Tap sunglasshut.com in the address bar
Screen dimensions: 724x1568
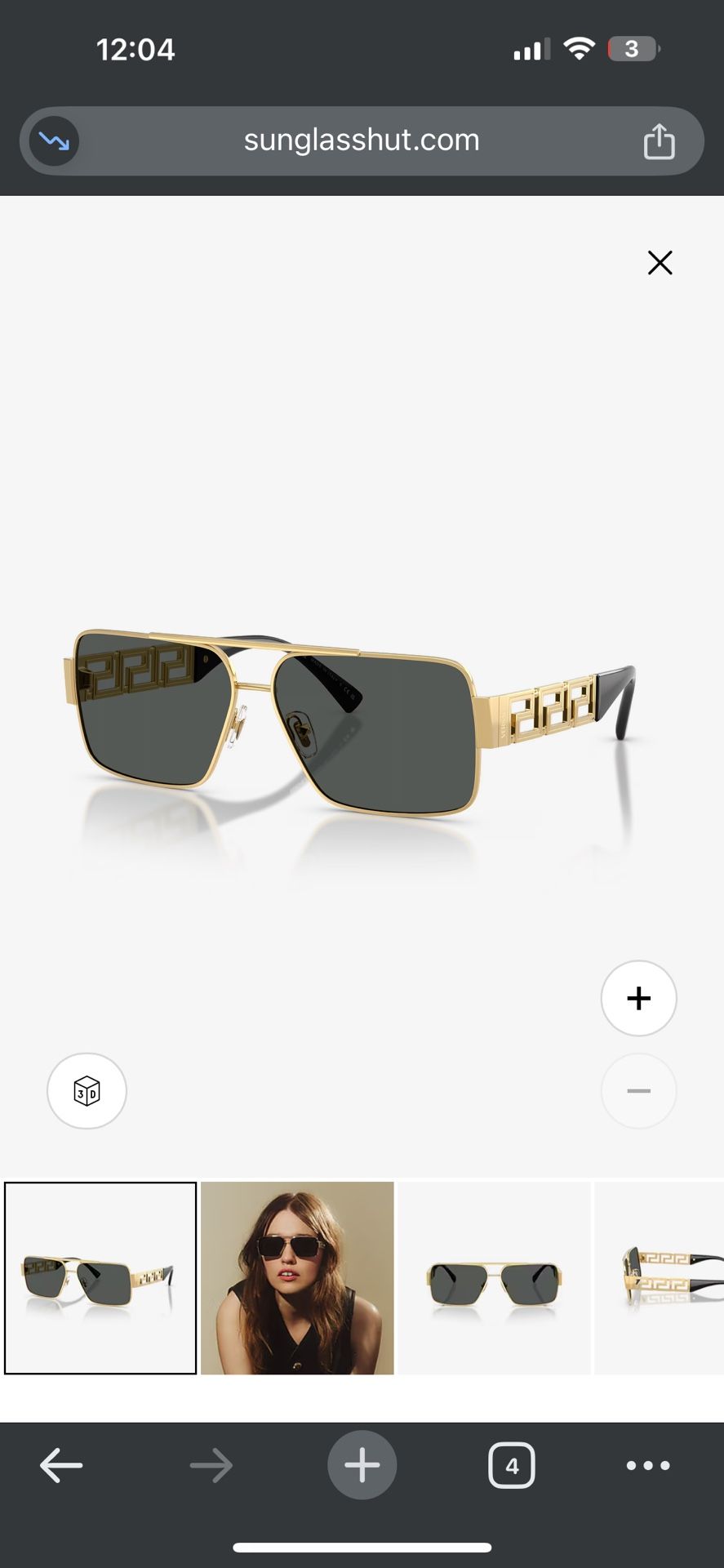click(x=362, y=140)
